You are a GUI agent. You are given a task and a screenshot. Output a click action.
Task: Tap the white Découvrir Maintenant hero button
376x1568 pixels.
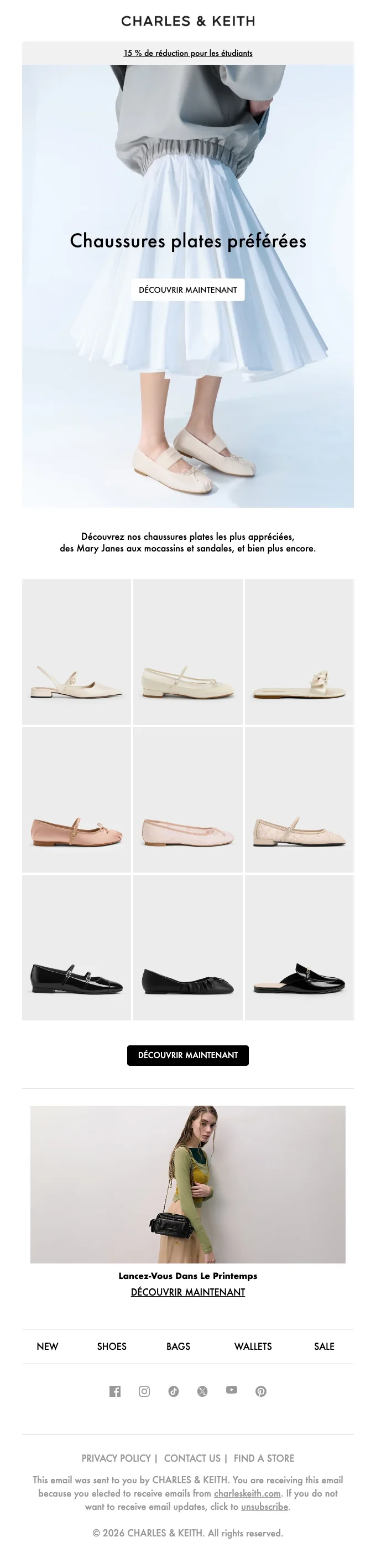point(187,290)
